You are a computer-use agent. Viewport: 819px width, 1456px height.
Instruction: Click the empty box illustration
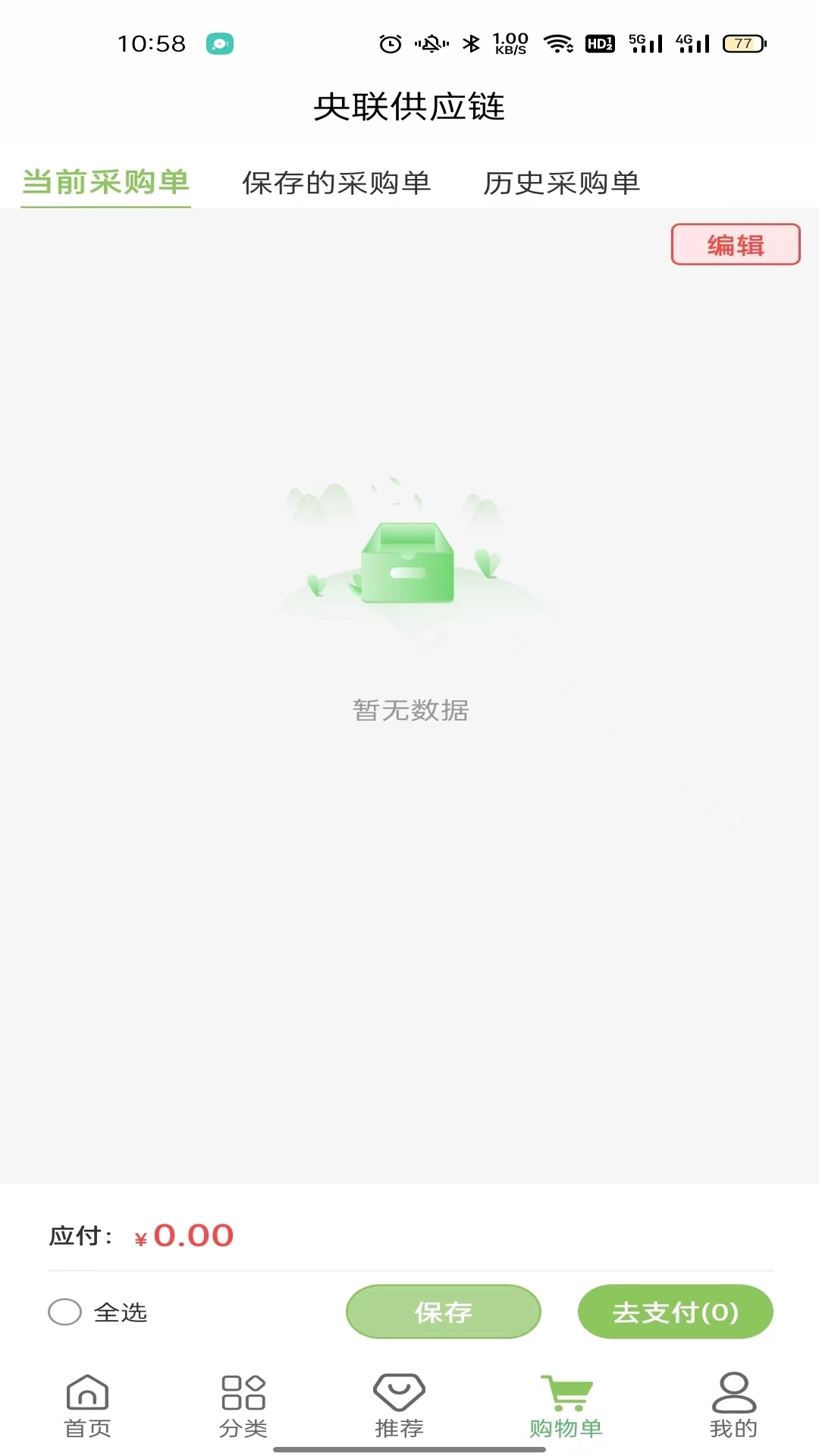pos(409,565)
